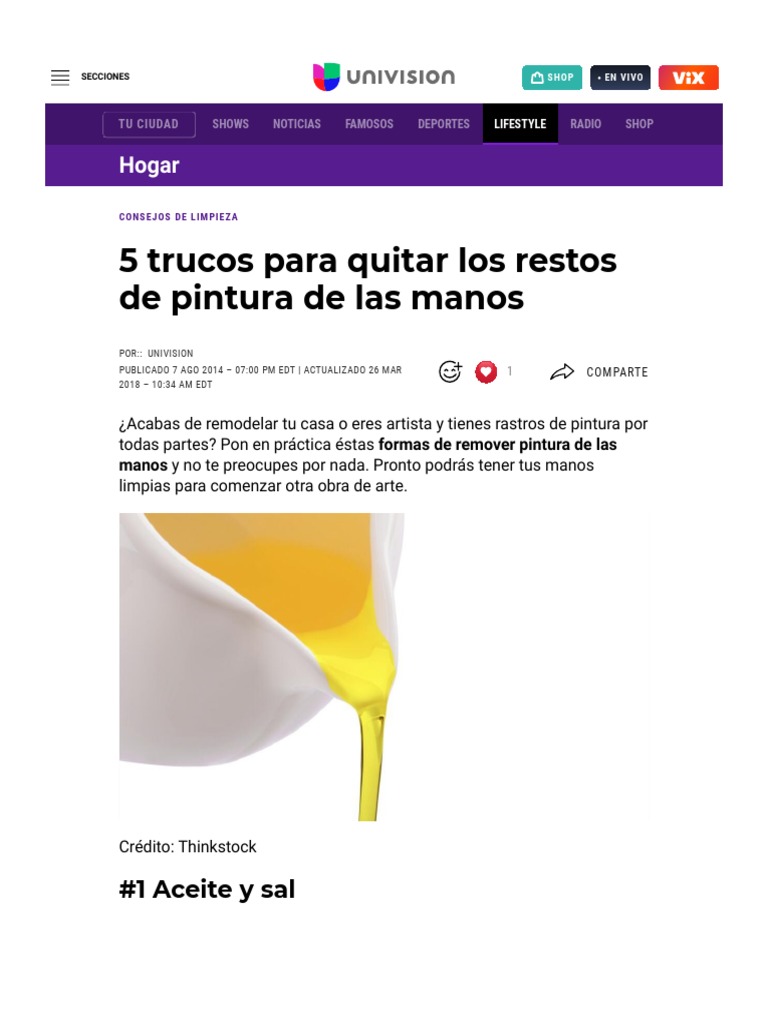Viewport: 768px width, 1024px height.
Task: Open the Secciones hamburger menu
Action: pos(60,77)
